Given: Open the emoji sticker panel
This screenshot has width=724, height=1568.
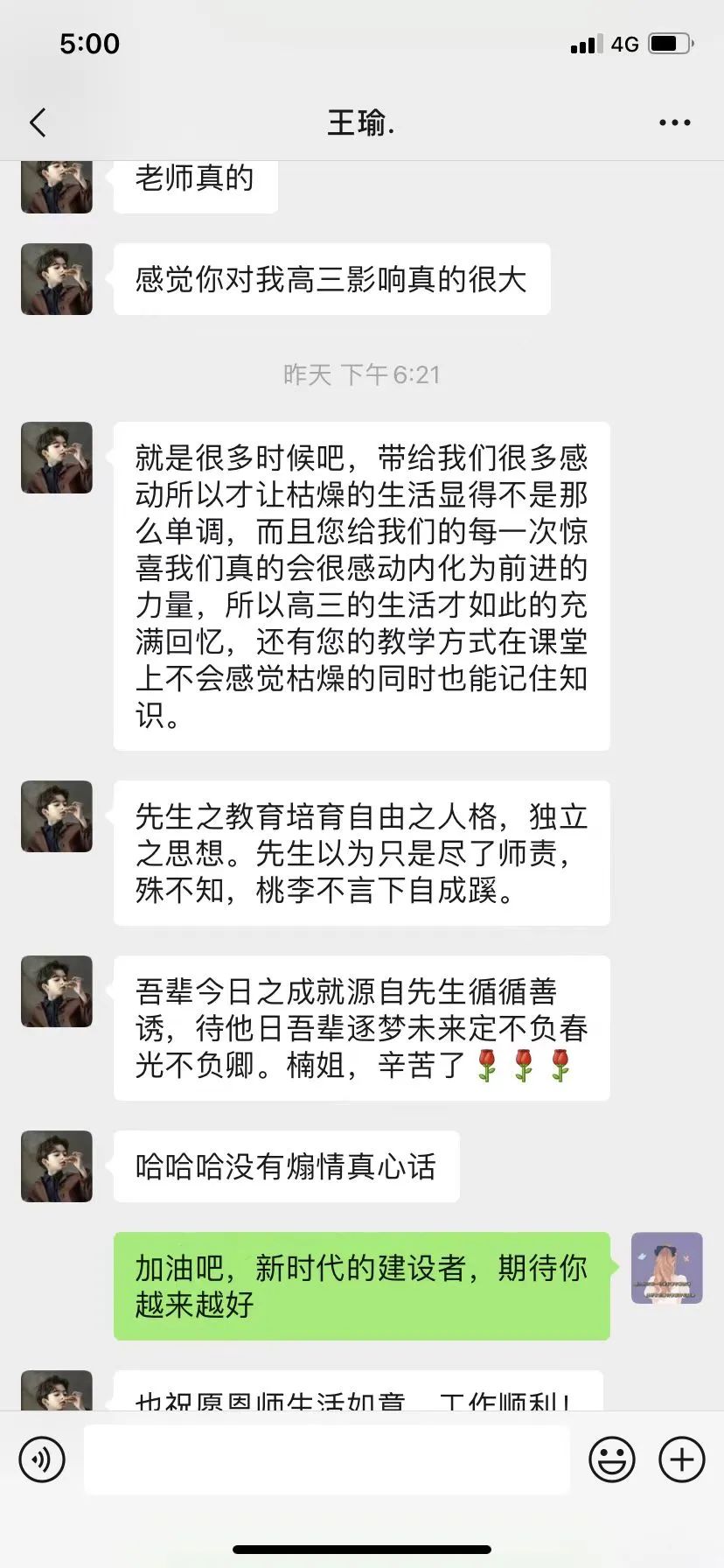Looking at the screenshot, I should click(x=611, y=1459).
